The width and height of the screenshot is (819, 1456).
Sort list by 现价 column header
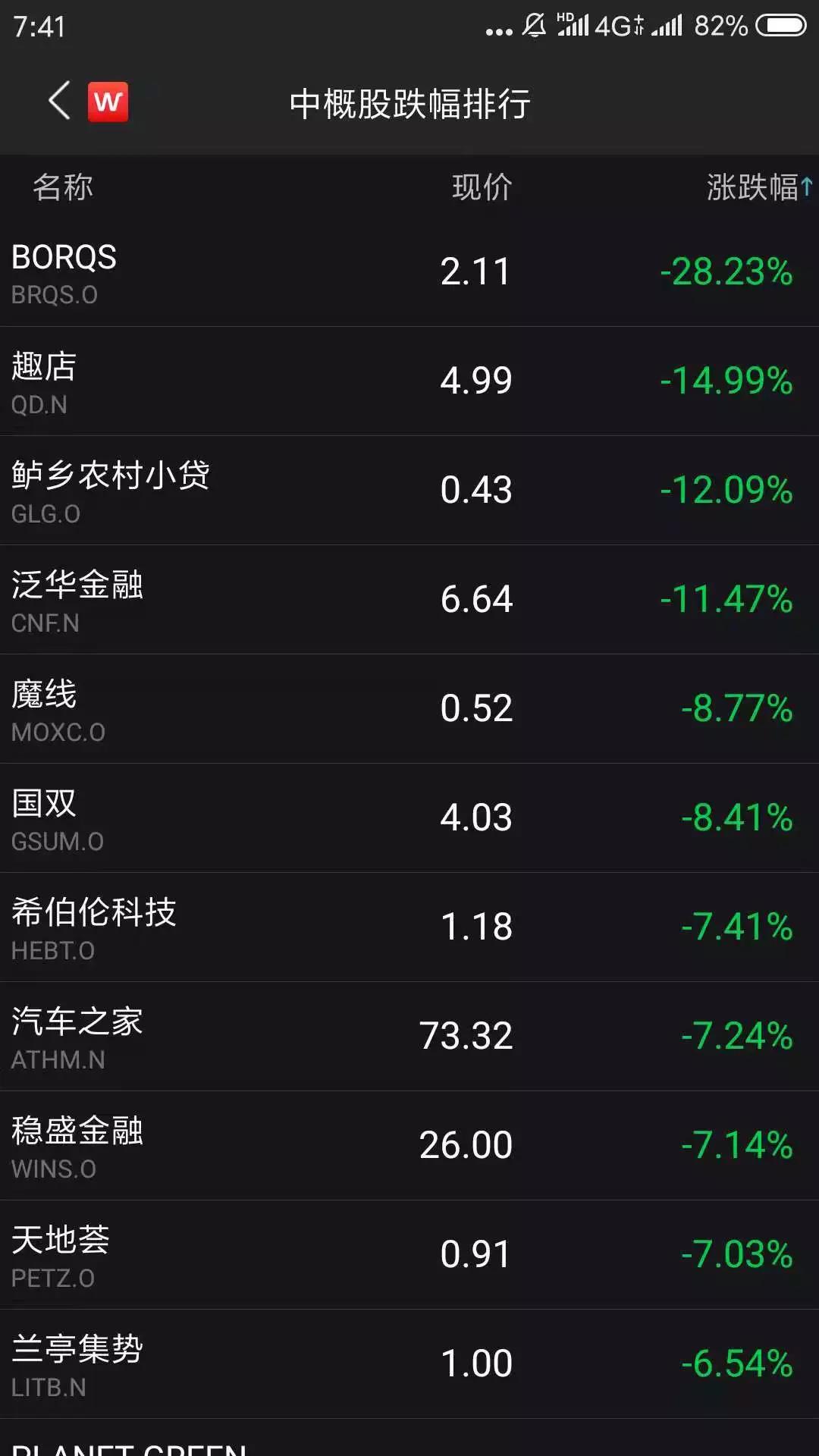482,187
